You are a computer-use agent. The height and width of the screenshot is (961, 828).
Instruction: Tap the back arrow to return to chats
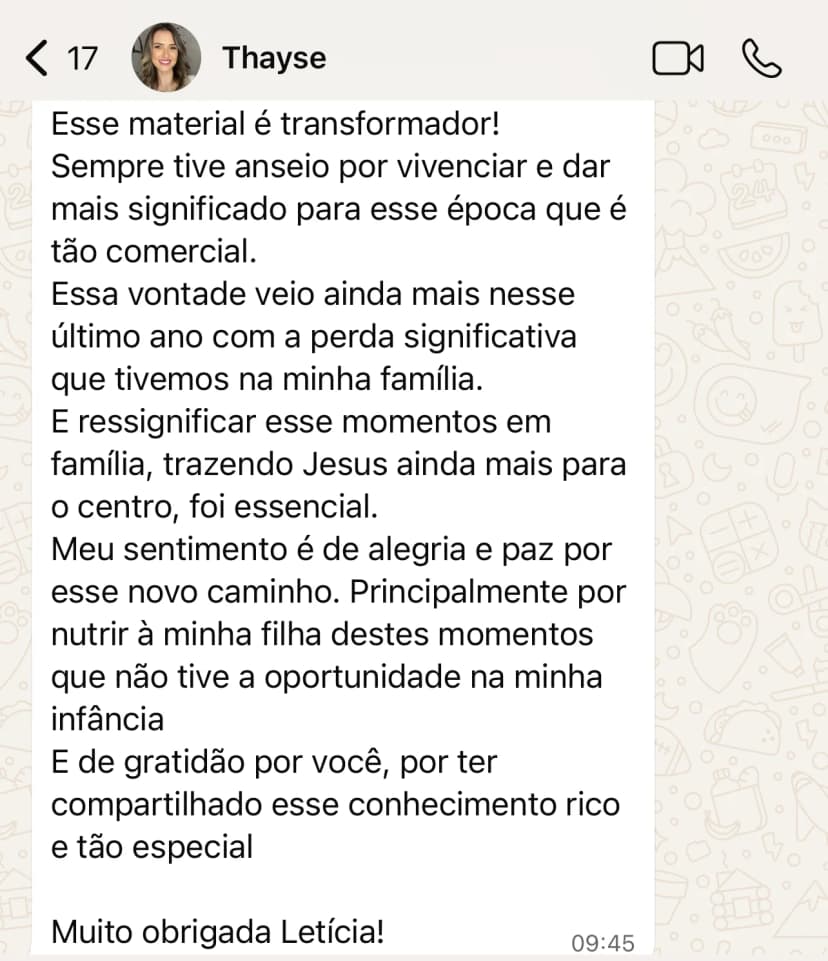38,57
